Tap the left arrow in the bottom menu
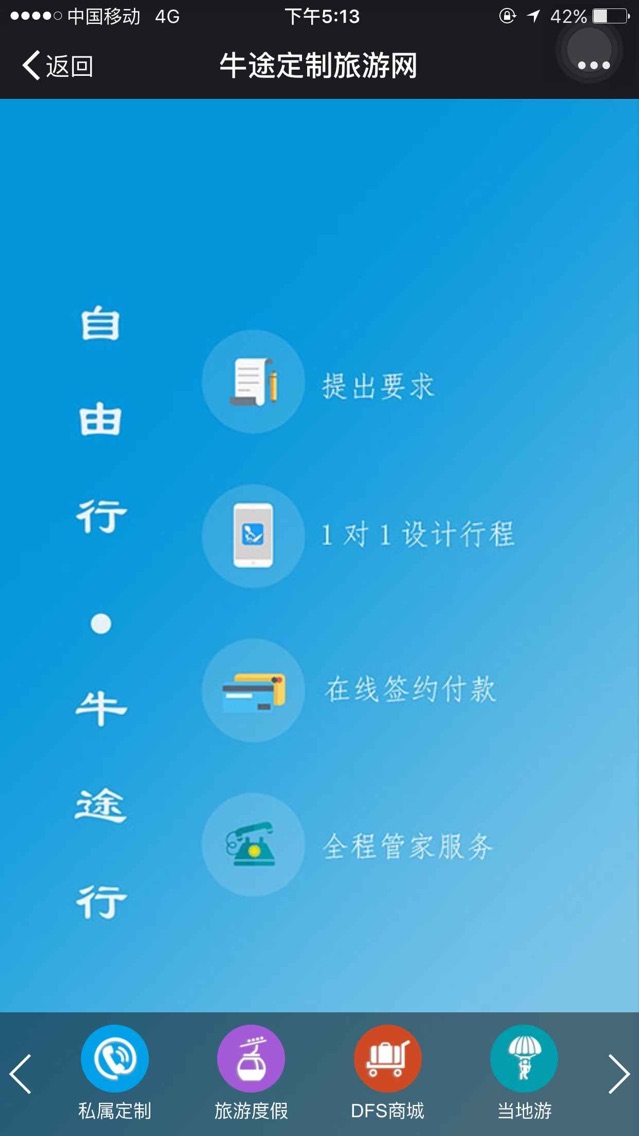The image size is (639, 1136). pyautogui.click(x=21, y=1074)
